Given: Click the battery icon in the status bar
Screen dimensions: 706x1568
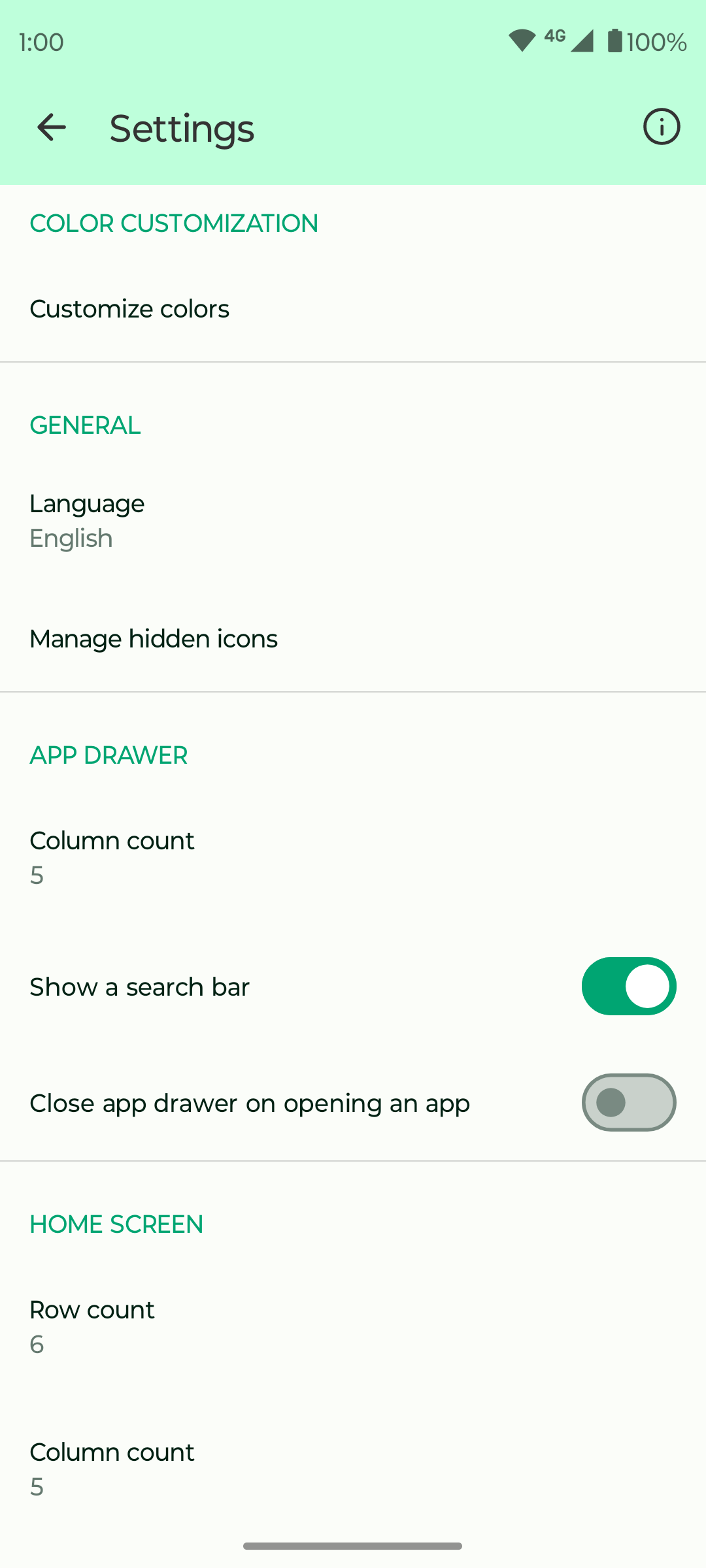Looking at the screenshot, I should click(x=615, y=41).
